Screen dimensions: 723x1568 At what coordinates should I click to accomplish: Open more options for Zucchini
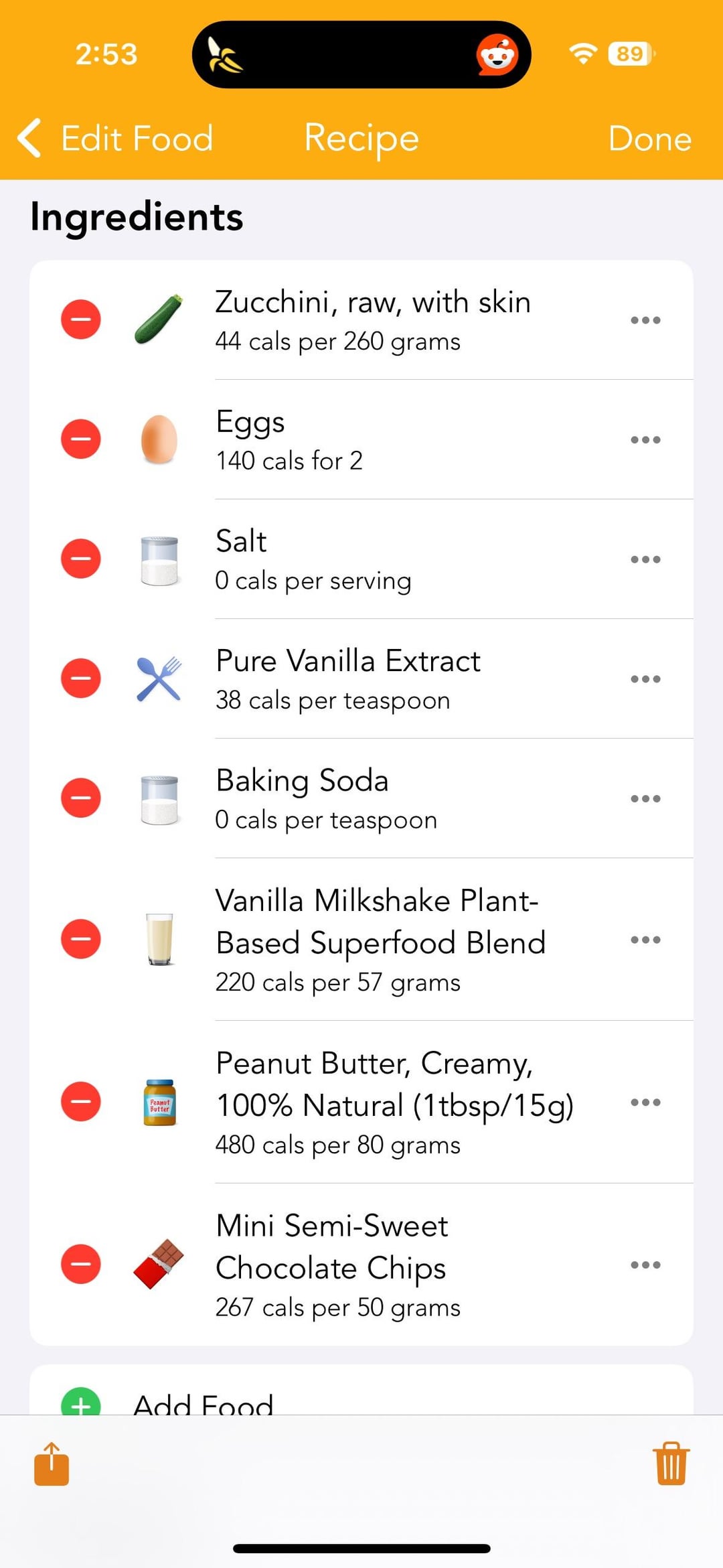pos(645,320)
